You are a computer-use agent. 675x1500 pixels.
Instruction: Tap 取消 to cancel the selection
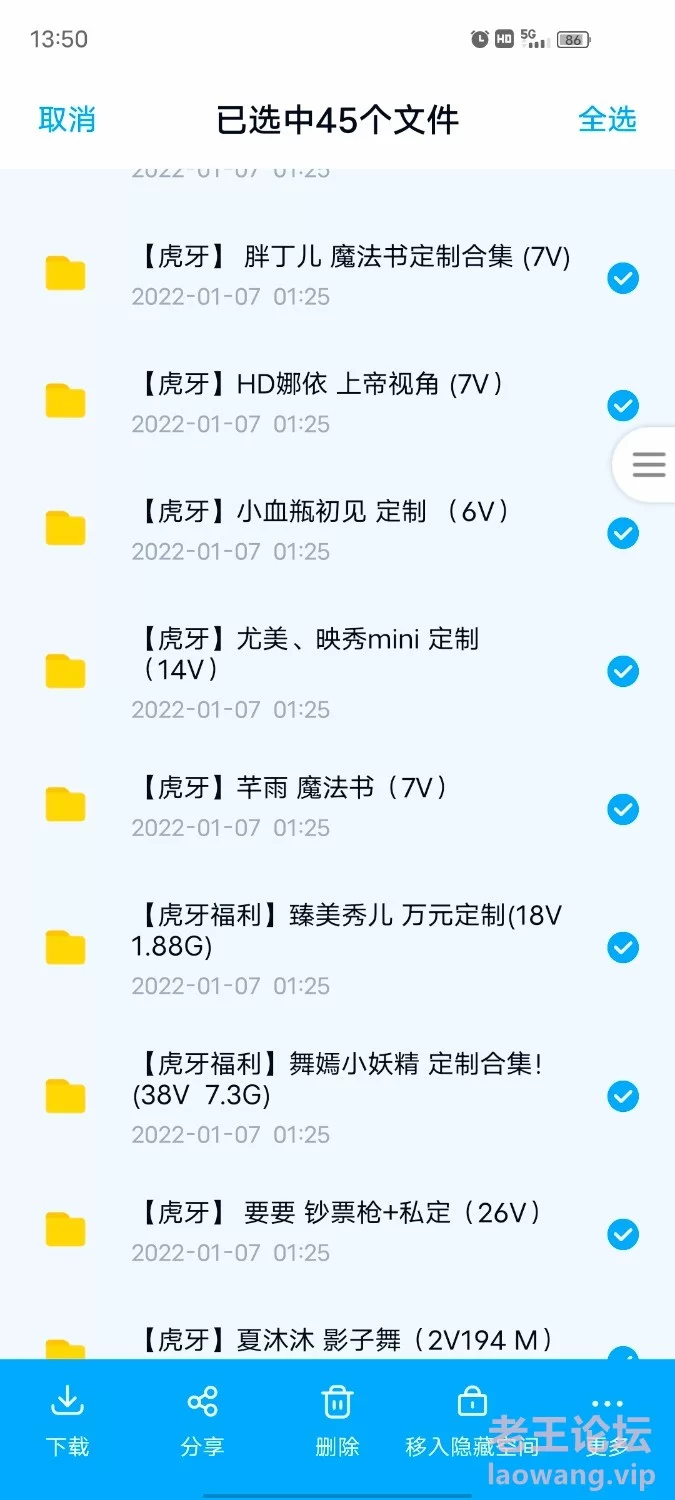[x=67, y=119]
